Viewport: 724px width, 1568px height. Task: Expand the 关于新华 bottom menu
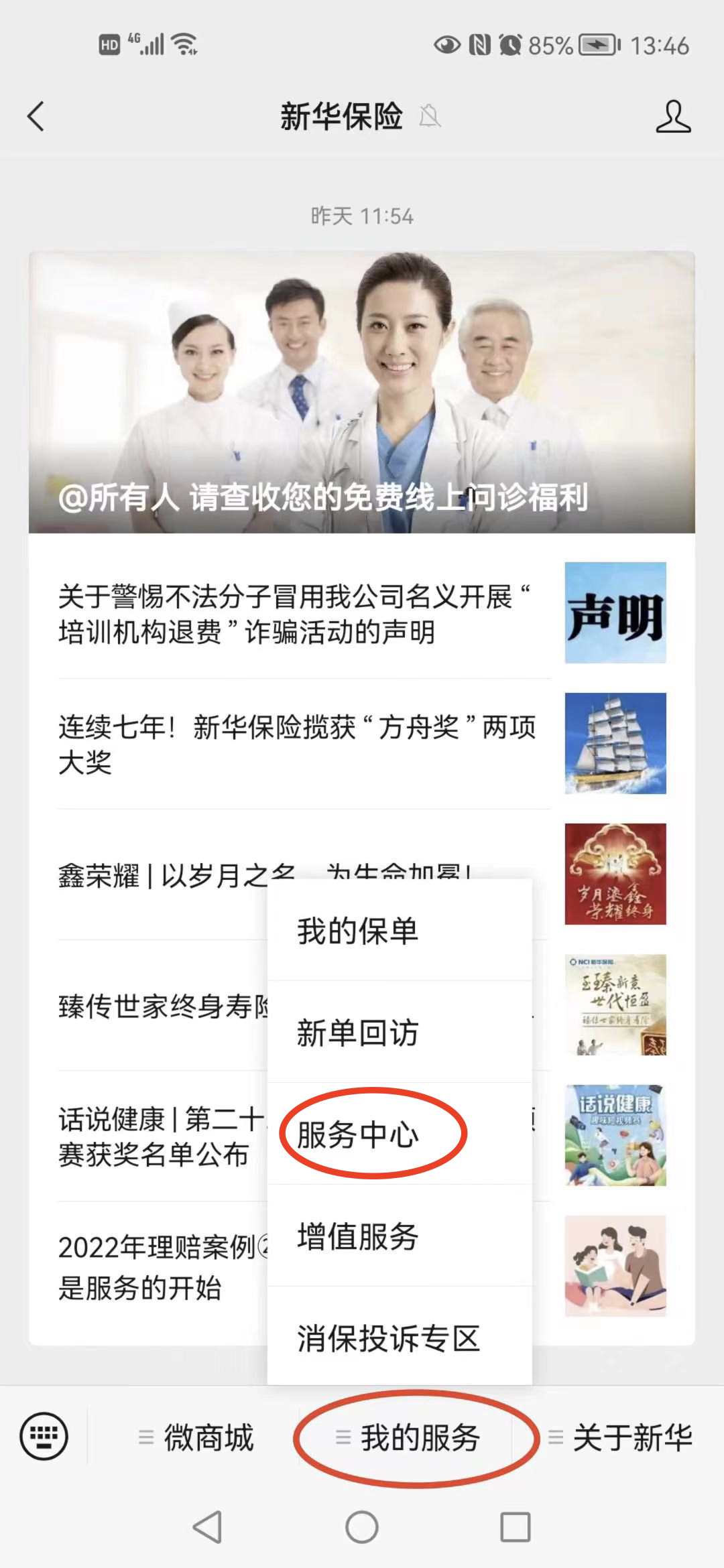point(620,1438)
